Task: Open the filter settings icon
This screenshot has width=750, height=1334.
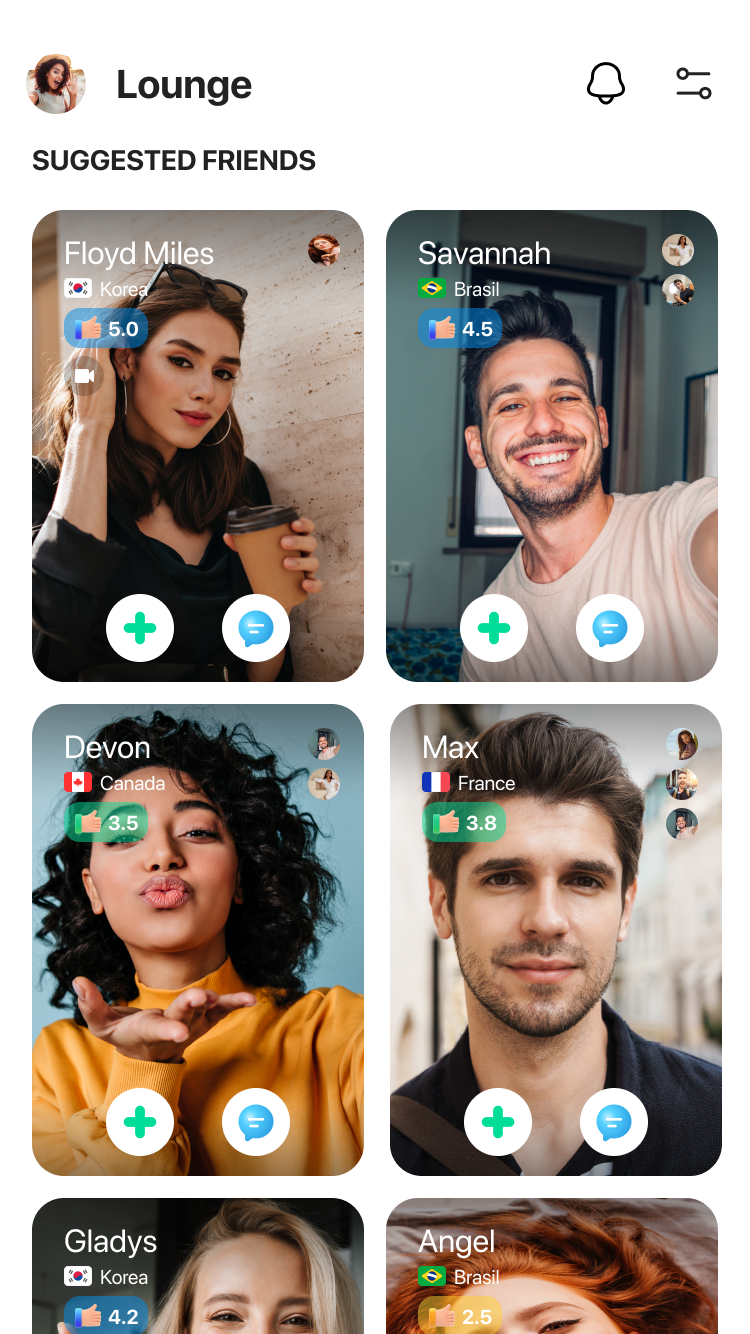Action: (x=693, y=83)
